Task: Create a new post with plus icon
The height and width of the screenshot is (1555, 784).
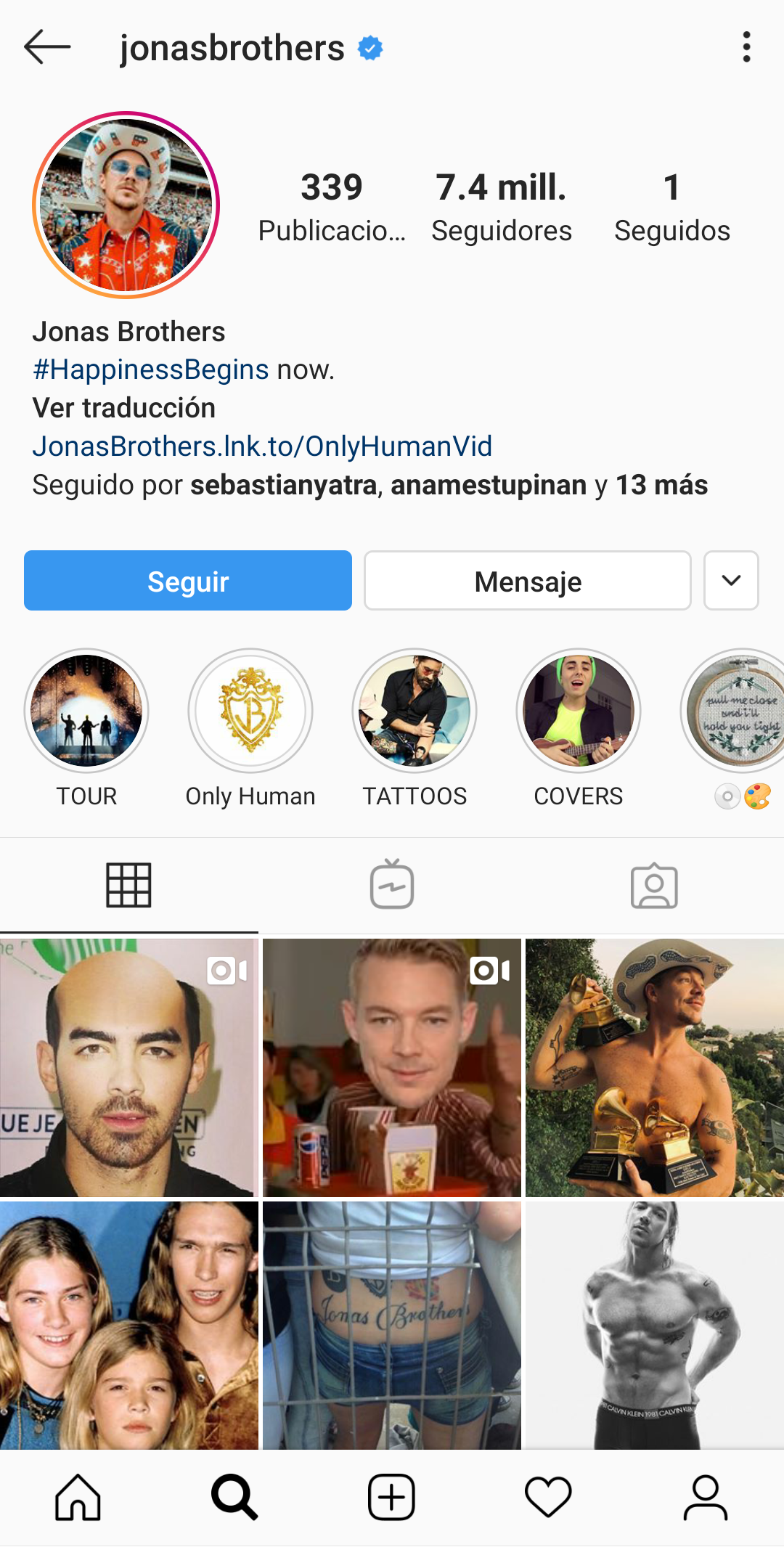Action: click(x=391, y=1497)
